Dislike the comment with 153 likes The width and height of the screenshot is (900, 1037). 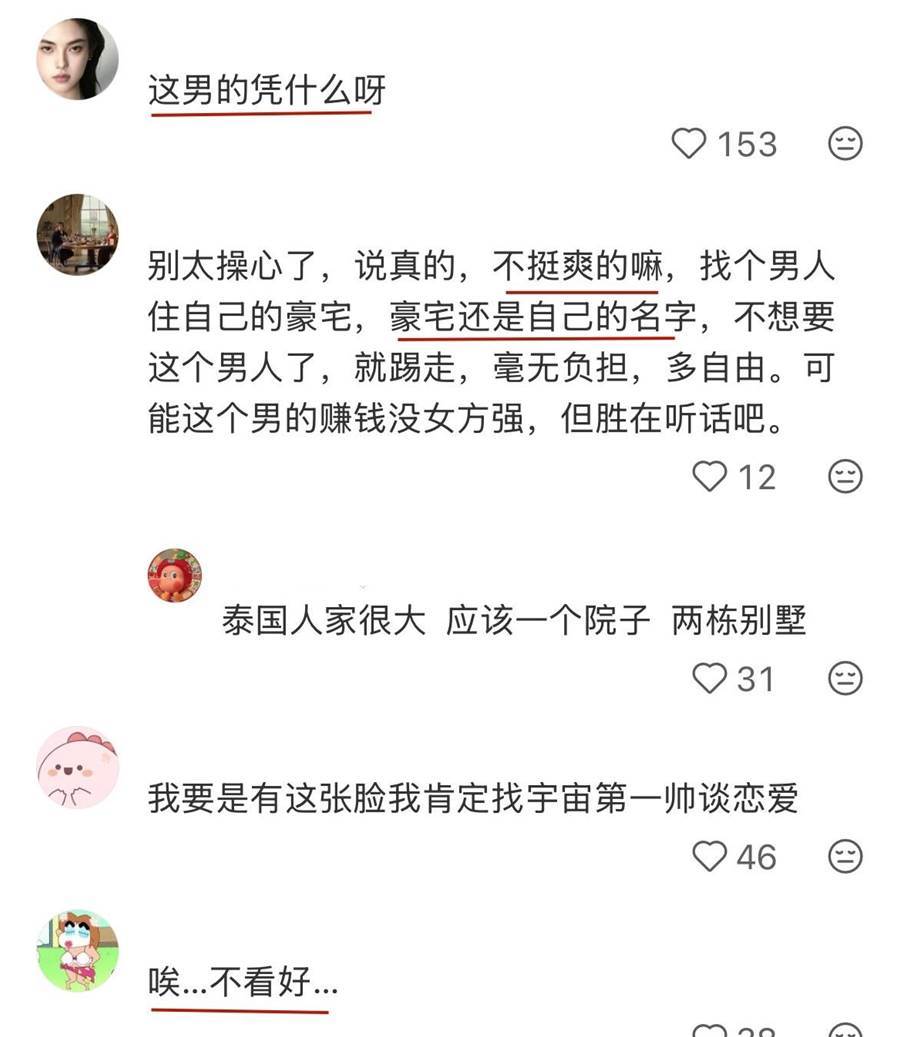(x=845, y=144)
